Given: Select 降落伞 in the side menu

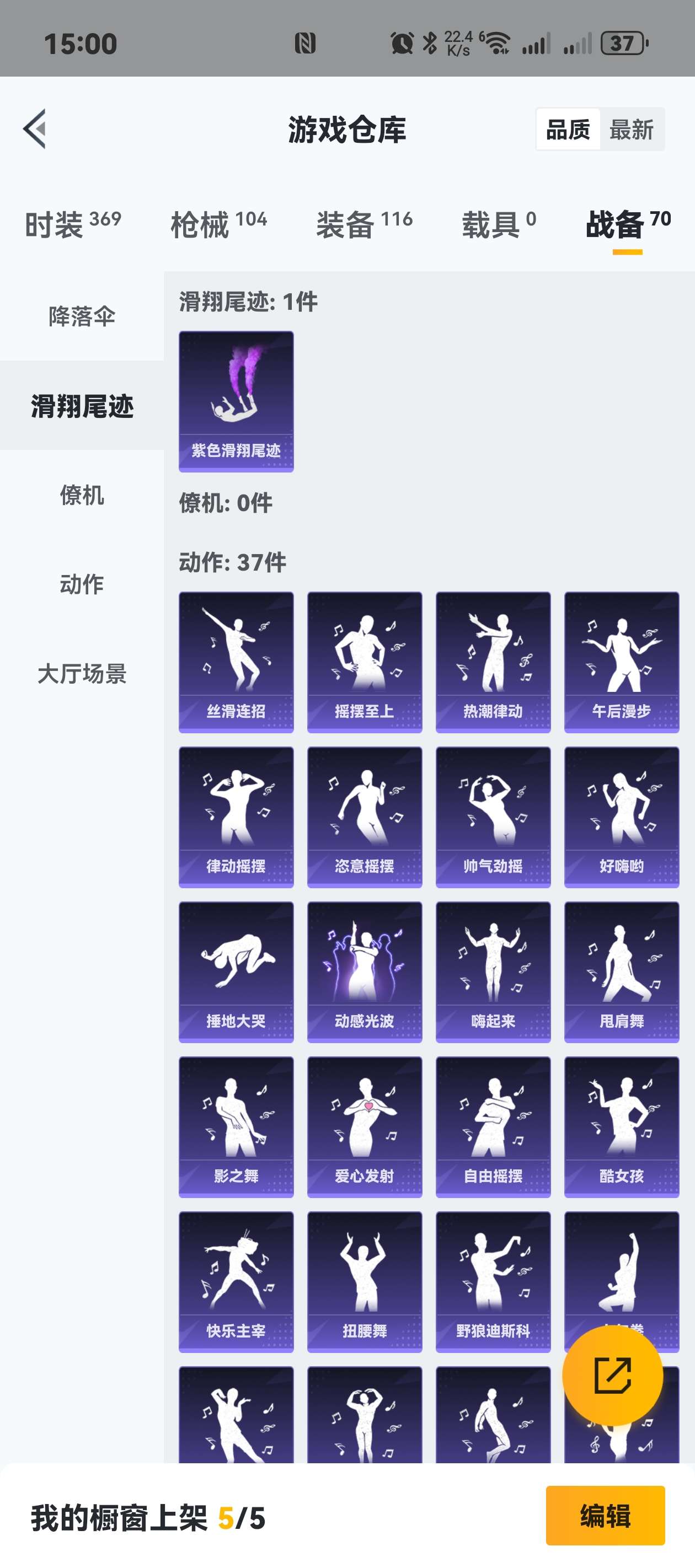Looking at the screenshot, I should pos(82,316).
